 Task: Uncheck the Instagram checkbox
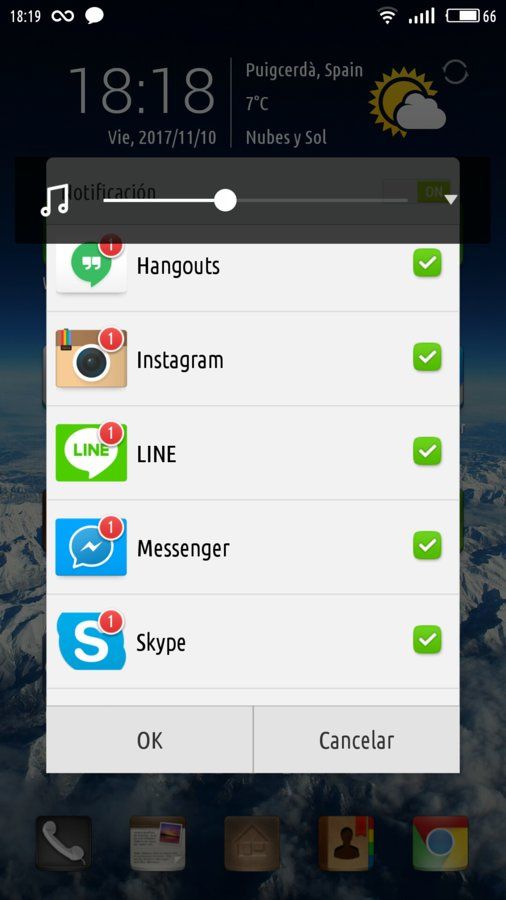[x=427, y=357]
